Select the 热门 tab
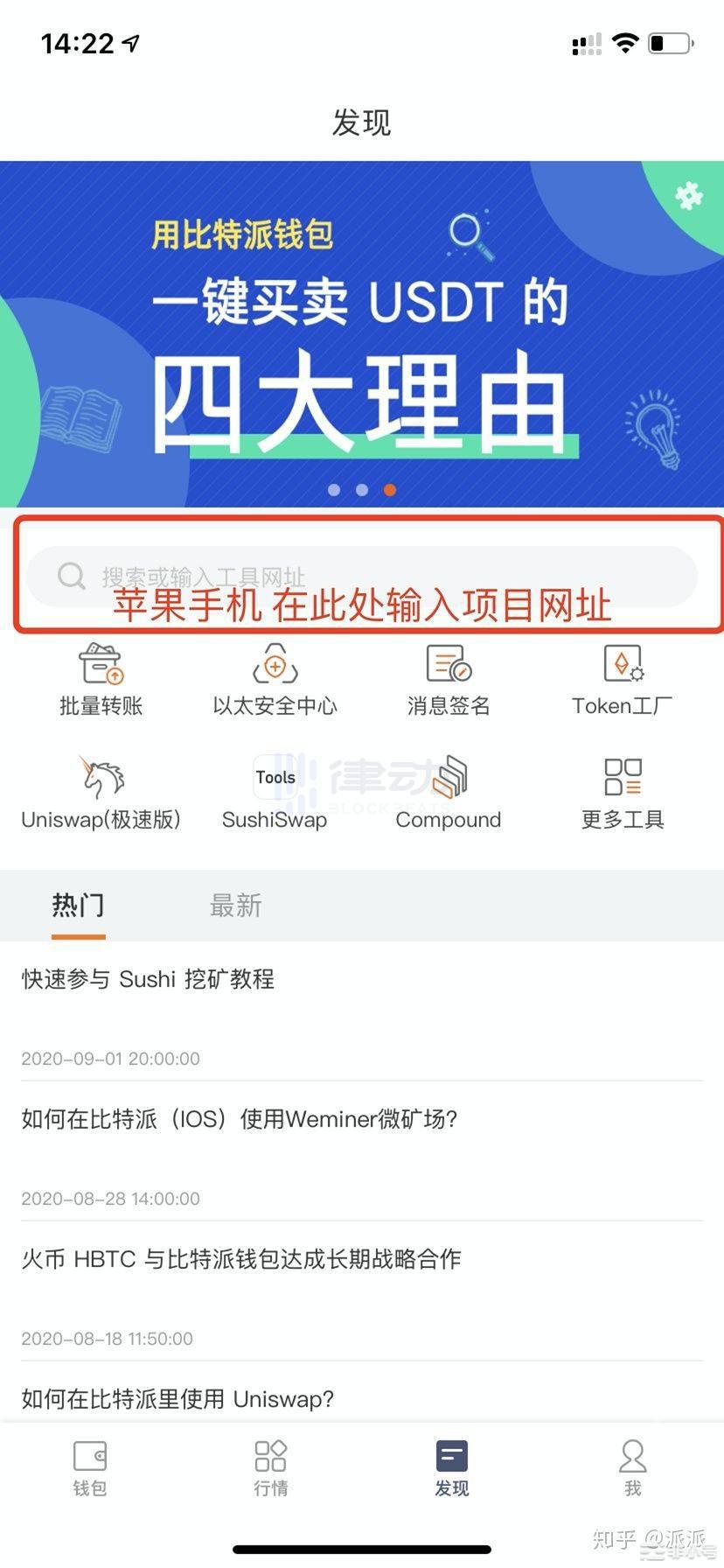 [x=78, y=905]
